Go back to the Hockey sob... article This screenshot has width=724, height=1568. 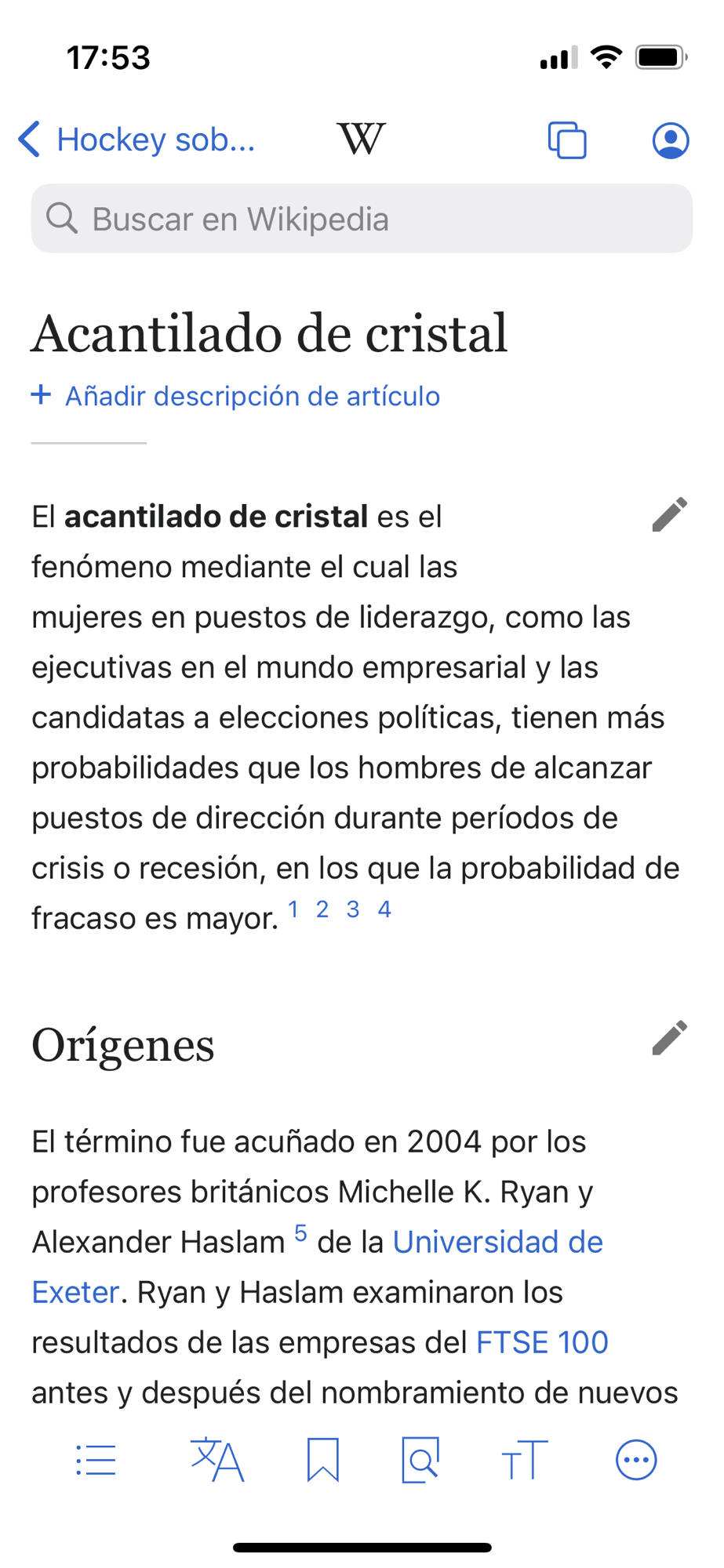[137, 140]
